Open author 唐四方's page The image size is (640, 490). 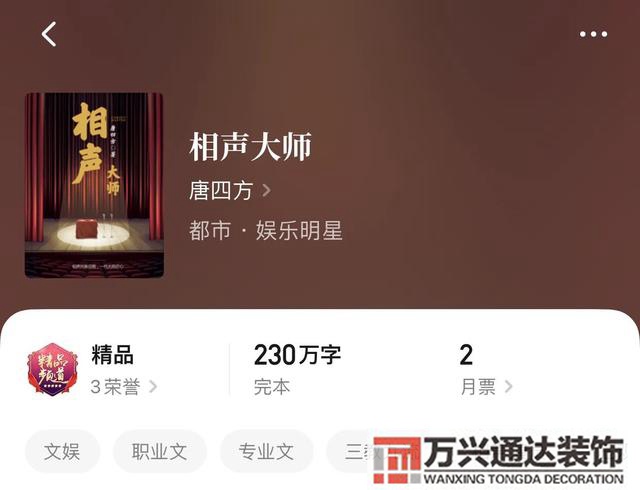(229, 189)
